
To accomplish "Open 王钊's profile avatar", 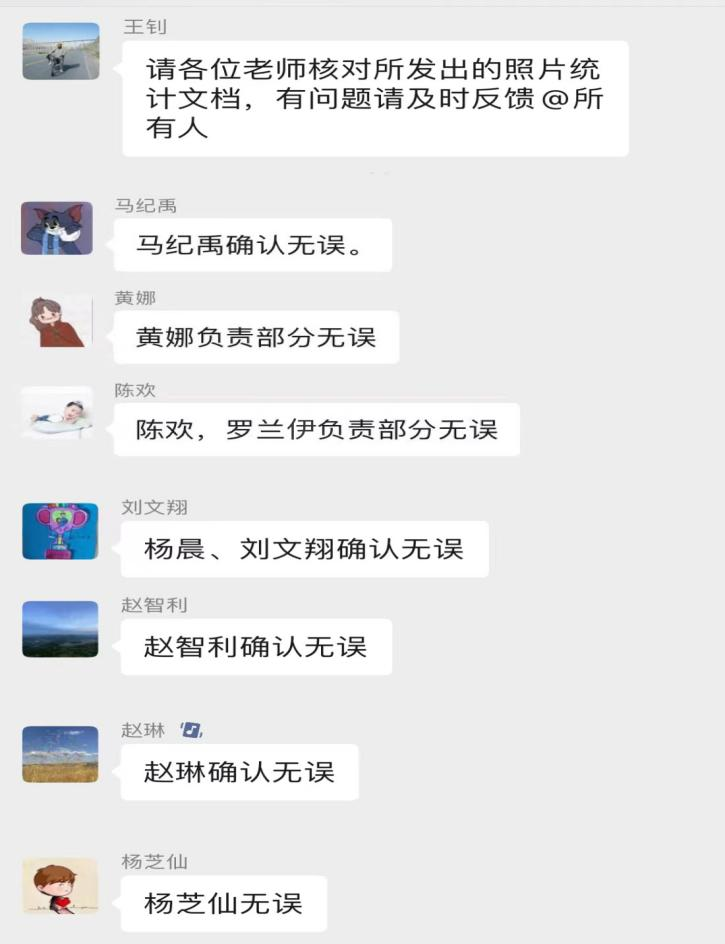I will pos(61,51).
